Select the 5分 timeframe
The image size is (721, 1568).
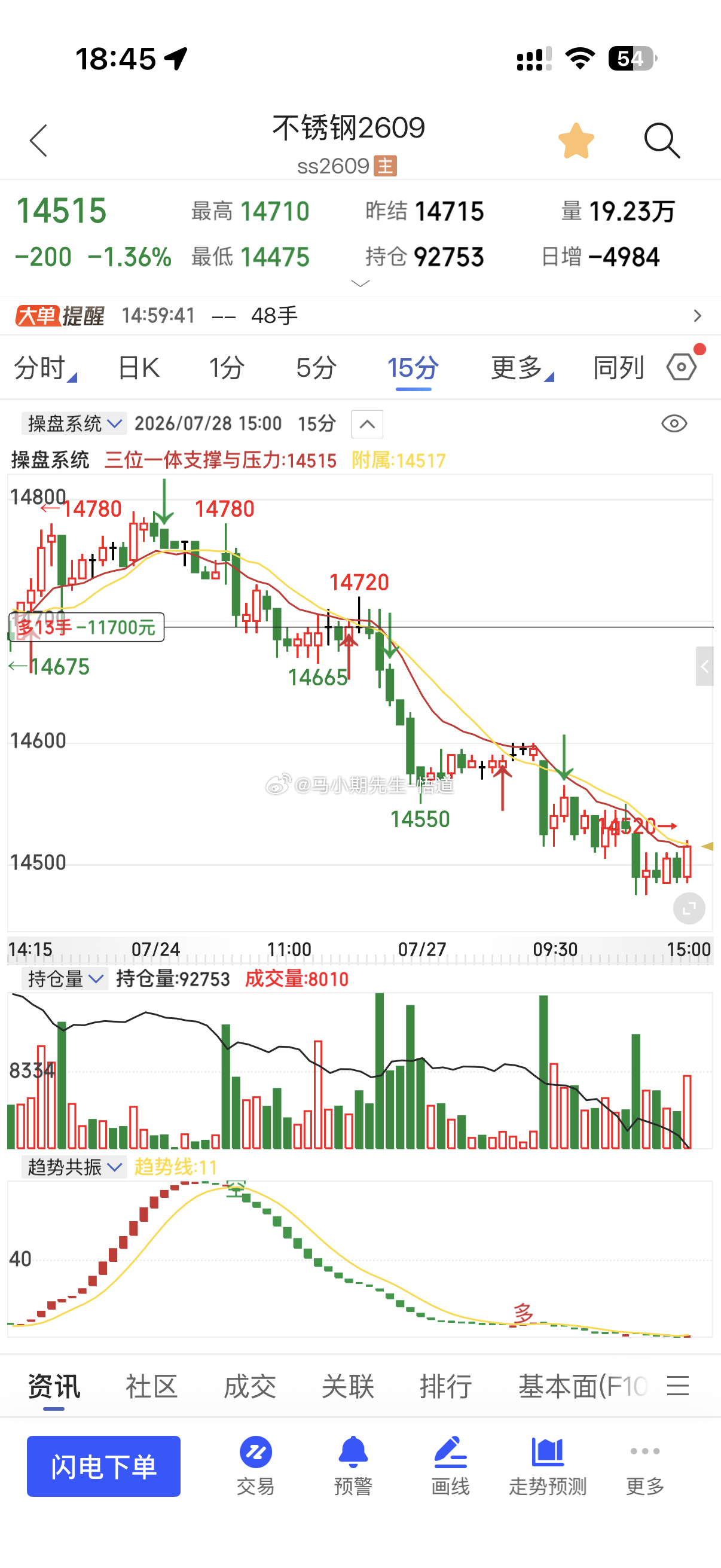(x=316, y=368)
